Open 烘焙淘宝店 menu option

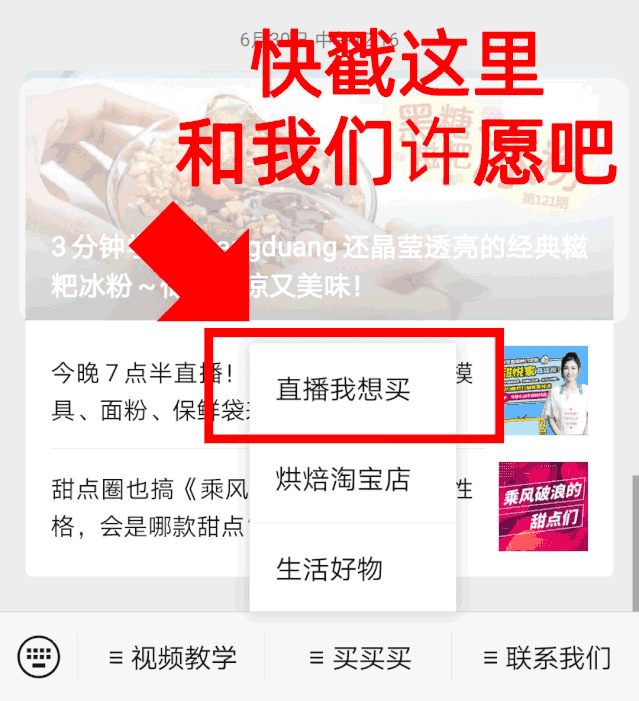[344, 479]
